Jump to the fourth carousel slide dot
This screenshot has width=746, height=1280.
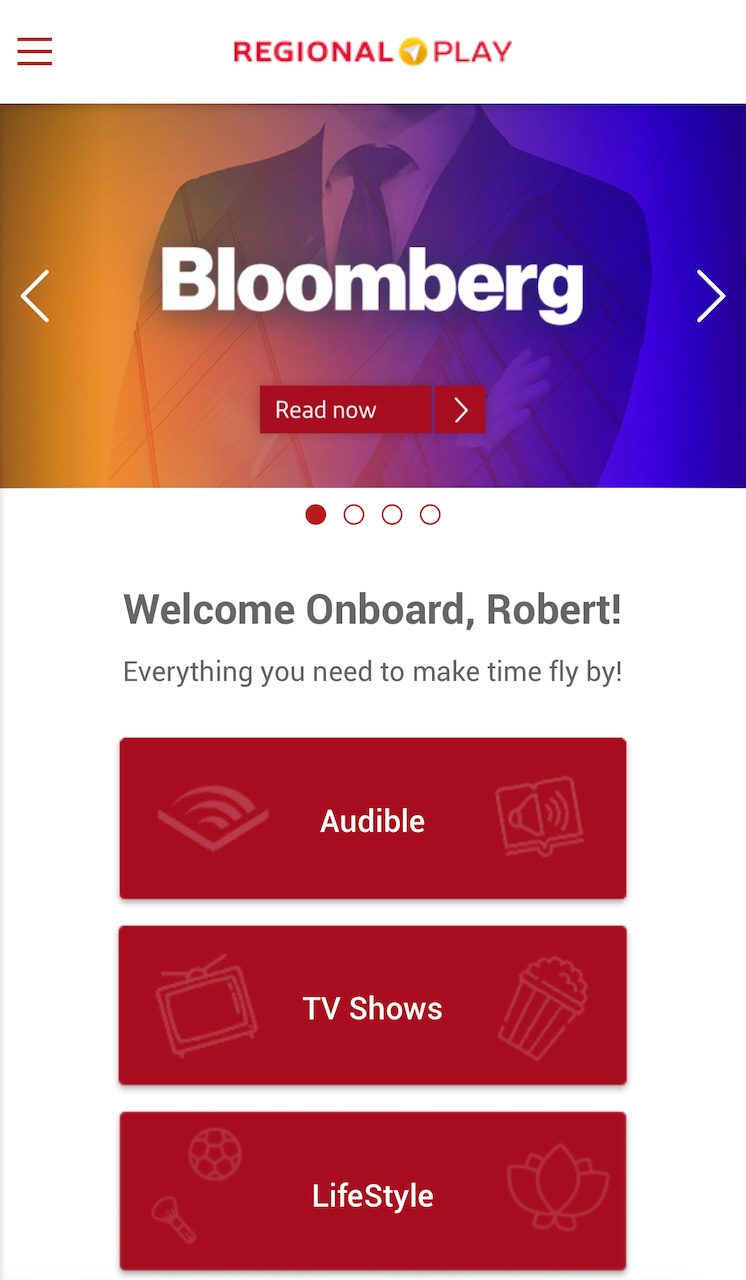pyautogui.click(x=430, y=515)
